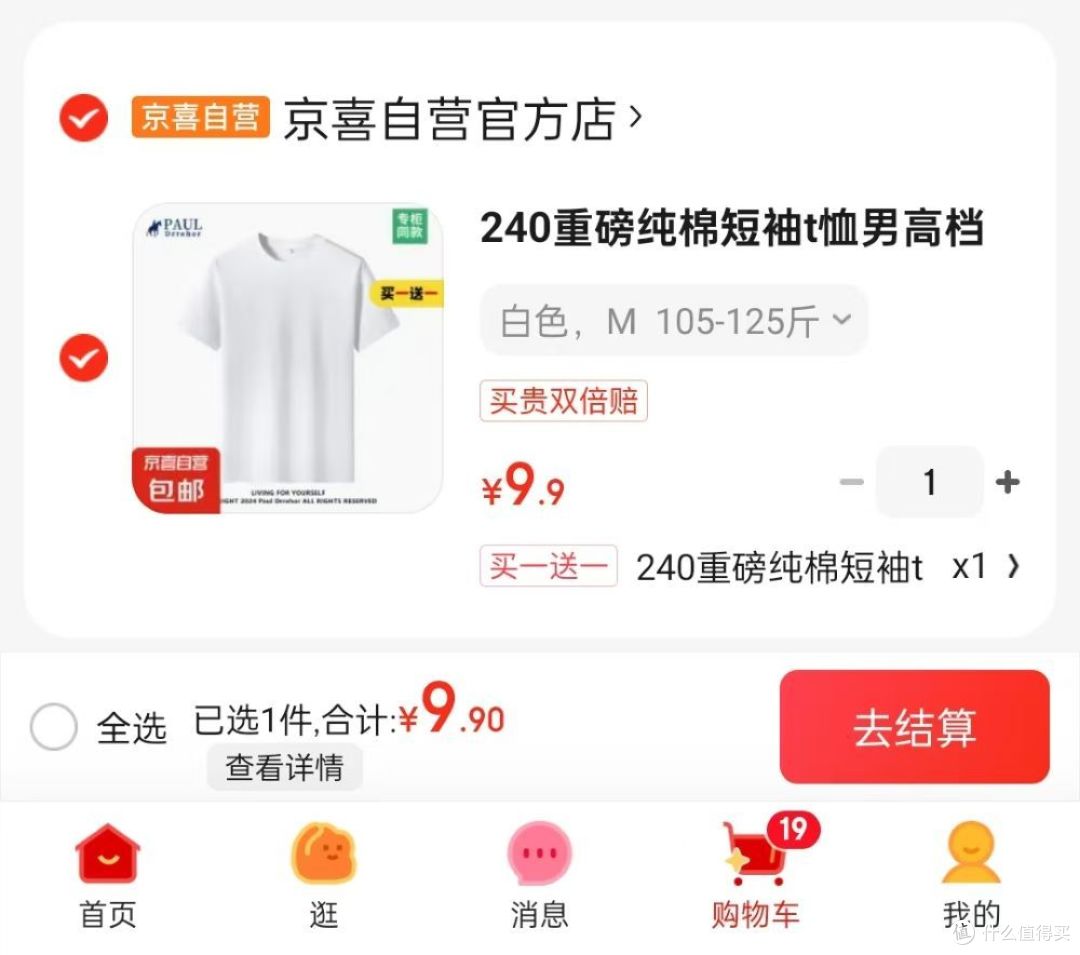Check the 全选 select all option
1080x955 pixels.
[54, 727]
